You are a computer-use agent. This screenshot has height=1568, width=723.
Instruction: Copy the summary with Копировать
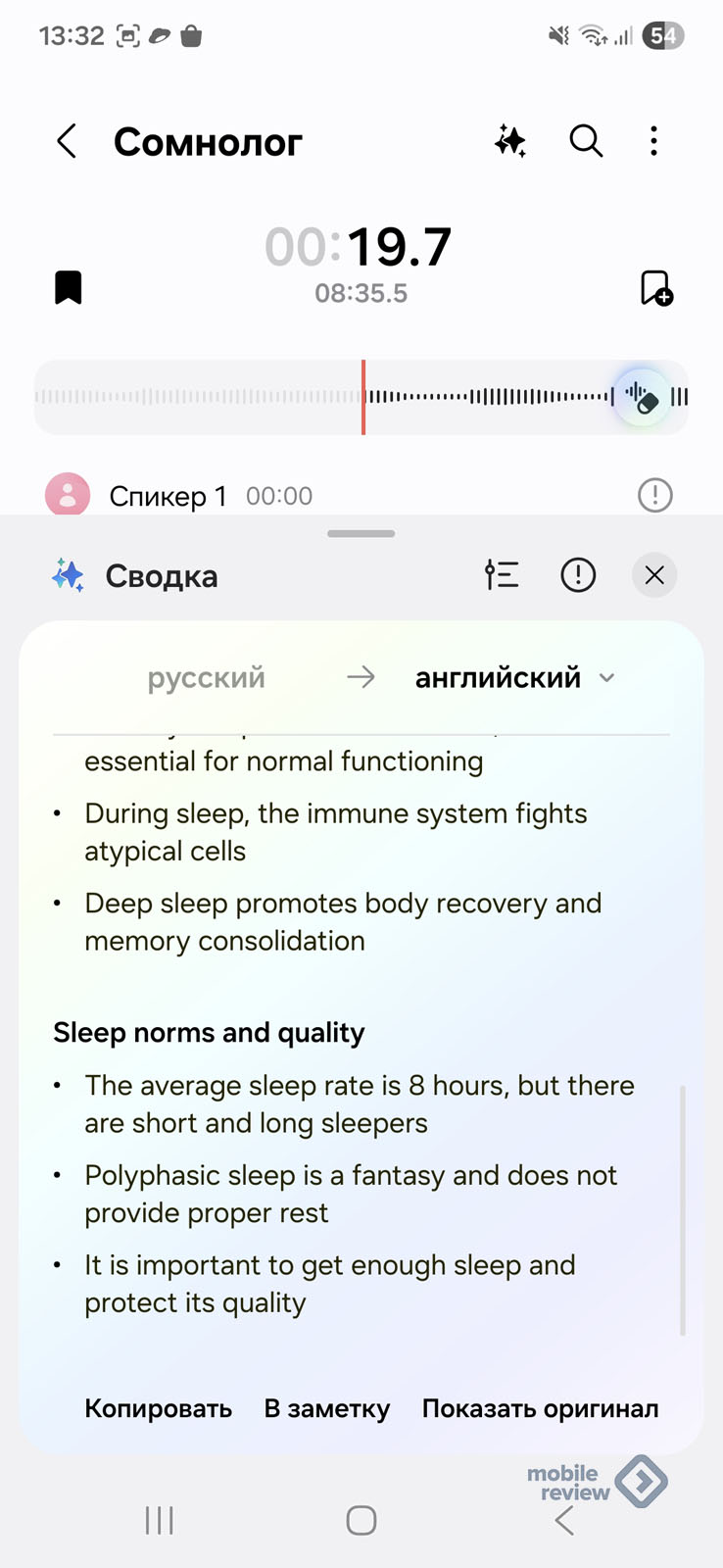[158, 1408]
